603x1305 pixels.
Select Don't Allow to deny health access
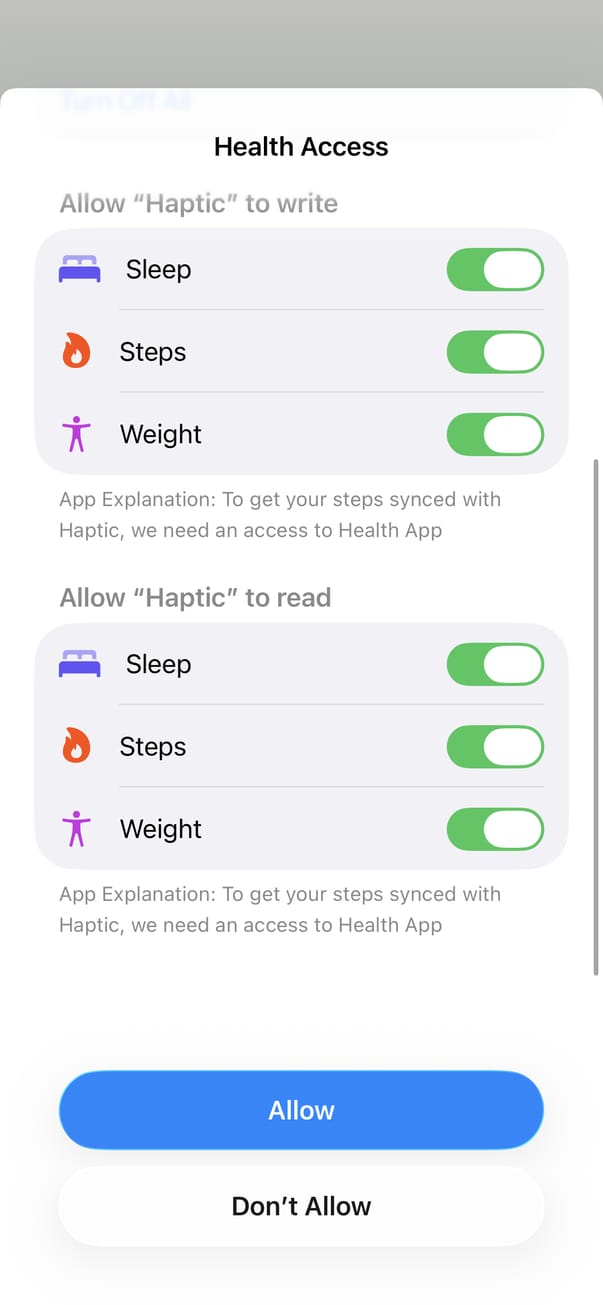(301, 1206)
